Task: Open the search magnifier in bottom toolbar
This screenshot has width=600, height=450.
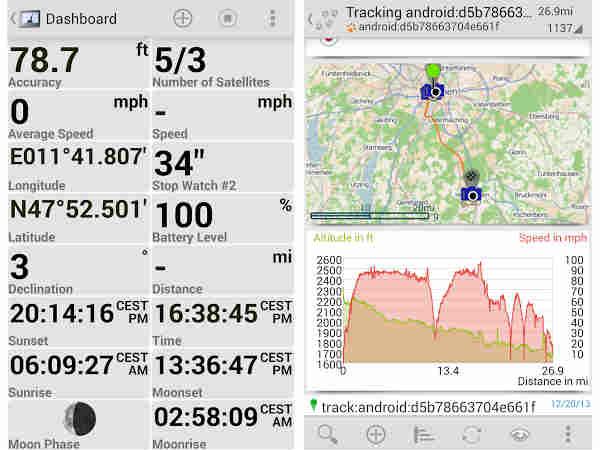Action: tap(328, 434)
